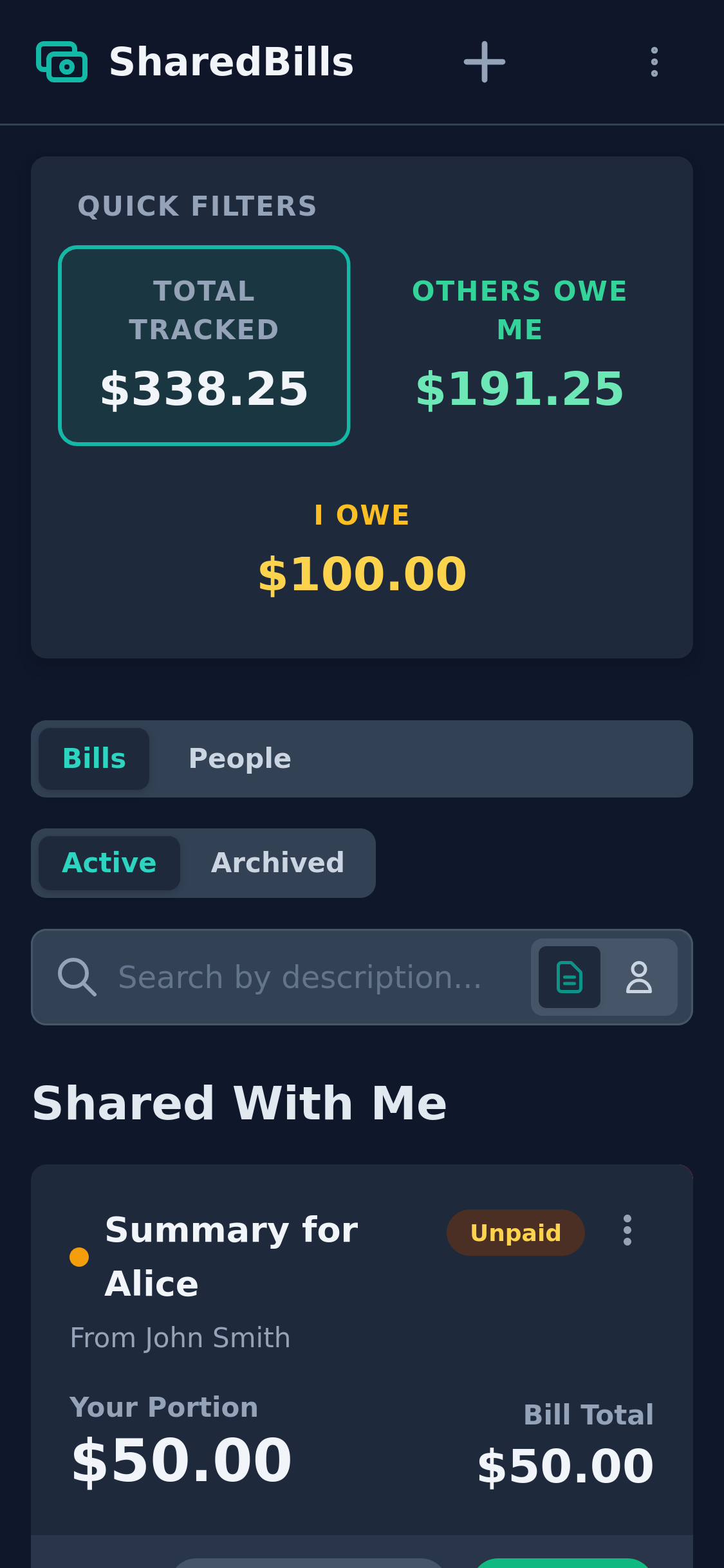Toggle the Total Tracked quick filter
The height and width of the screenshot is (1568, 724).
[x=203, y=343]
